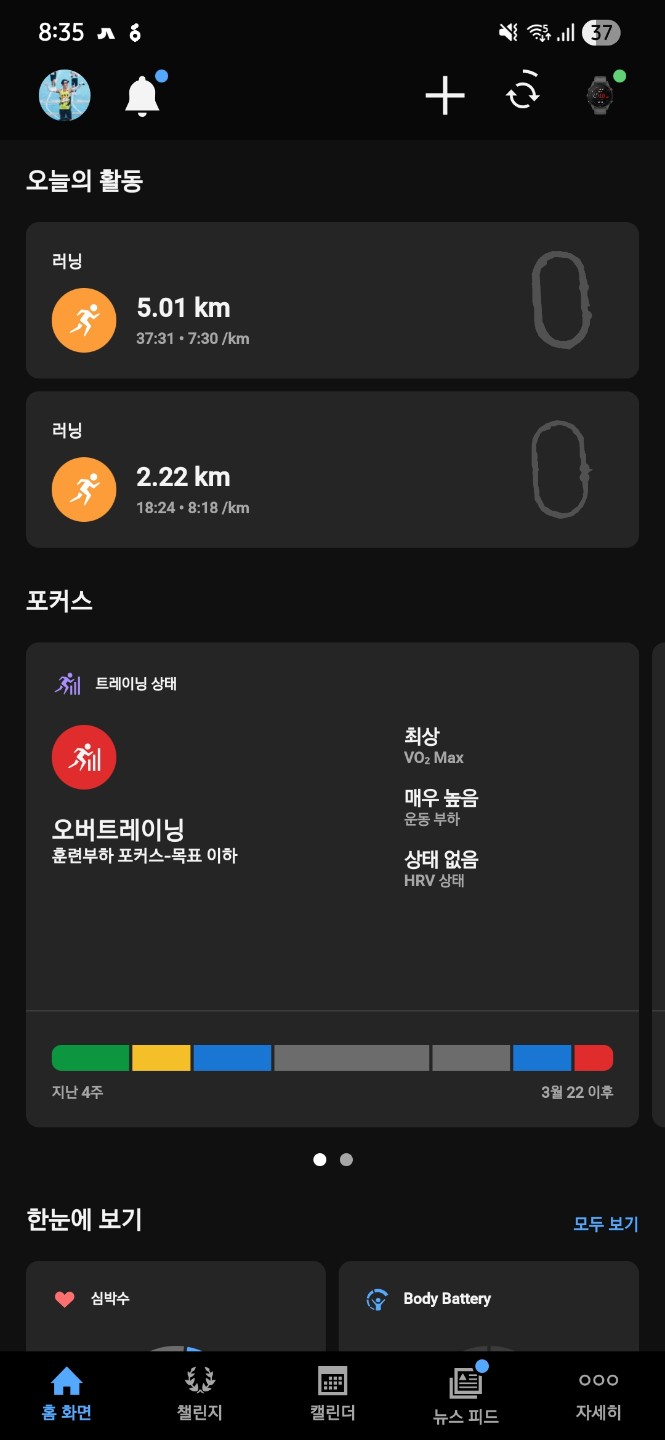
Task: Tap 모두 보기 link
Action: tap(605, 1223)
